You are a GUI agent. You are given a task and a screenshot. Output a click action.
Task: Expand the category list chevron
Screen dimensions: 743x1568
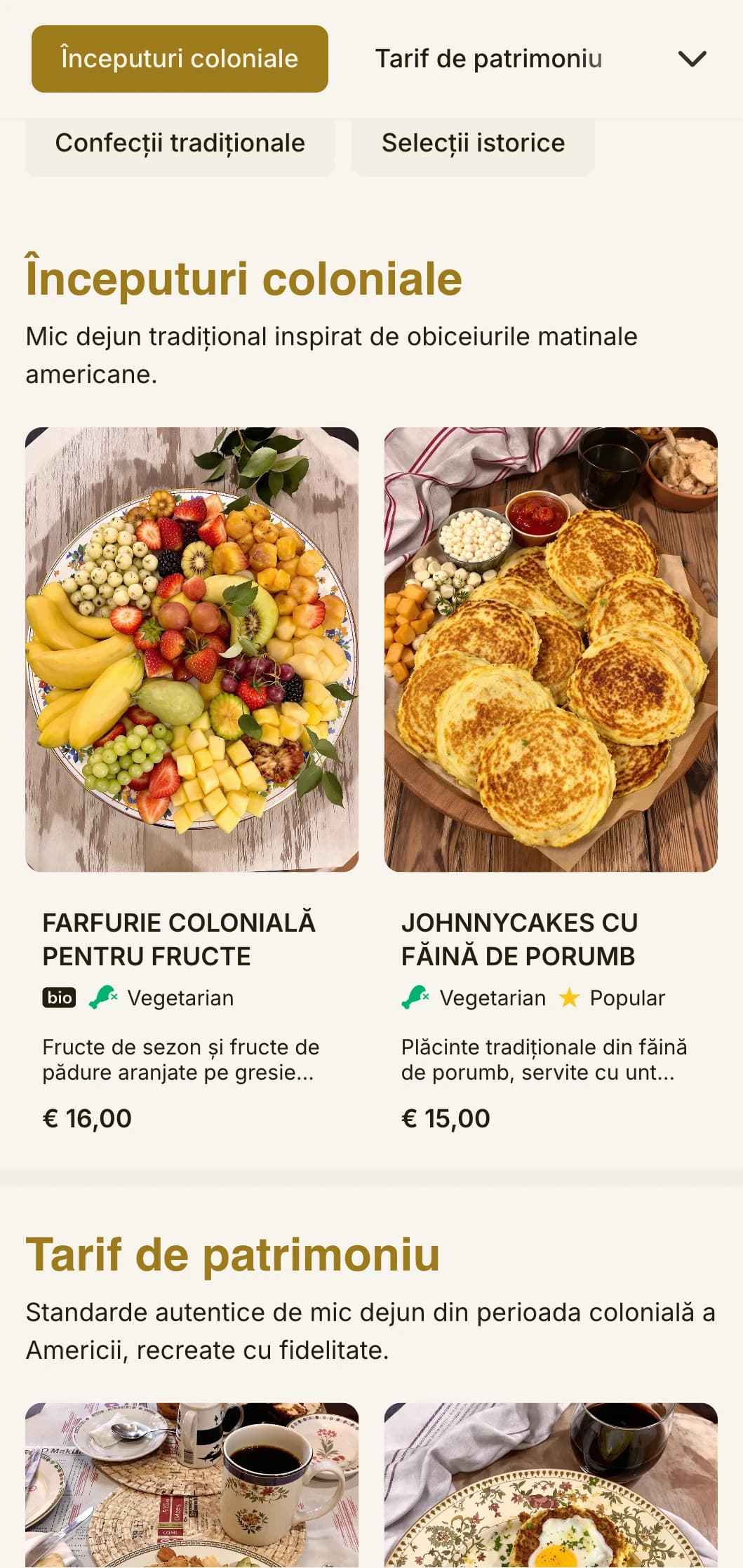[x=692, y=59]
